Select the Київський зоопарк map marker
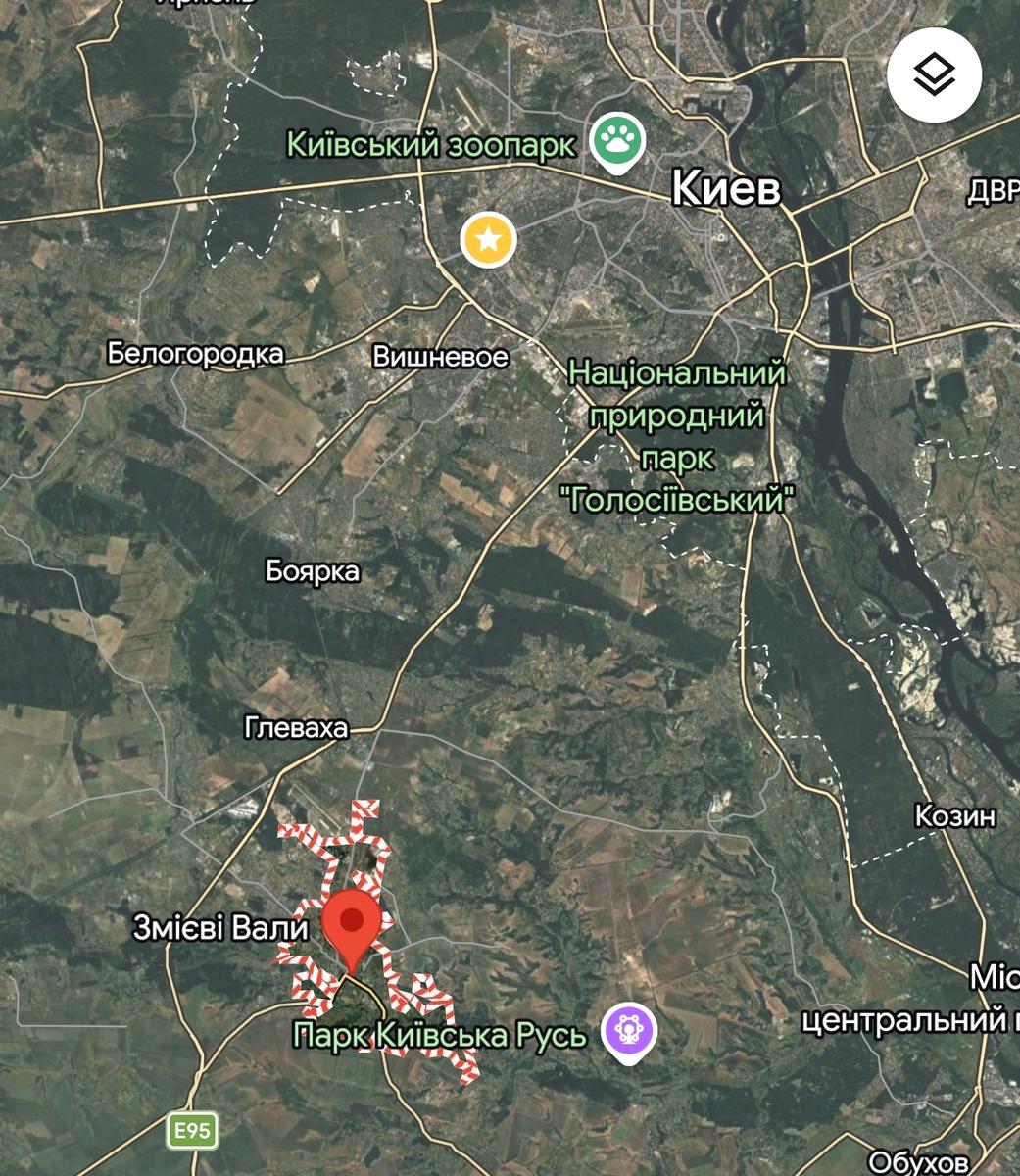This screenshot has height=1176, width=1020. pos(617,142)
